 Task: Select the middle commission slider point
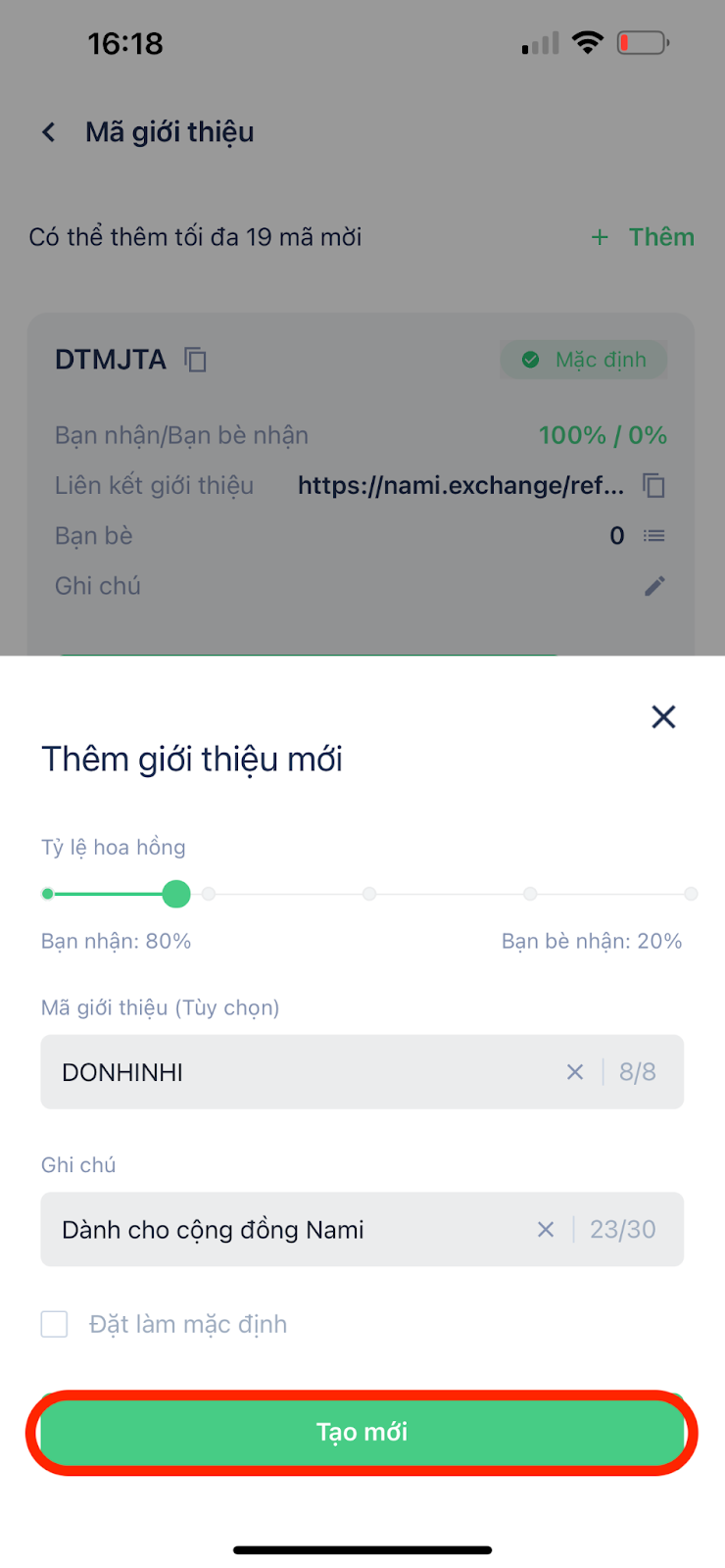pos(369,894)
